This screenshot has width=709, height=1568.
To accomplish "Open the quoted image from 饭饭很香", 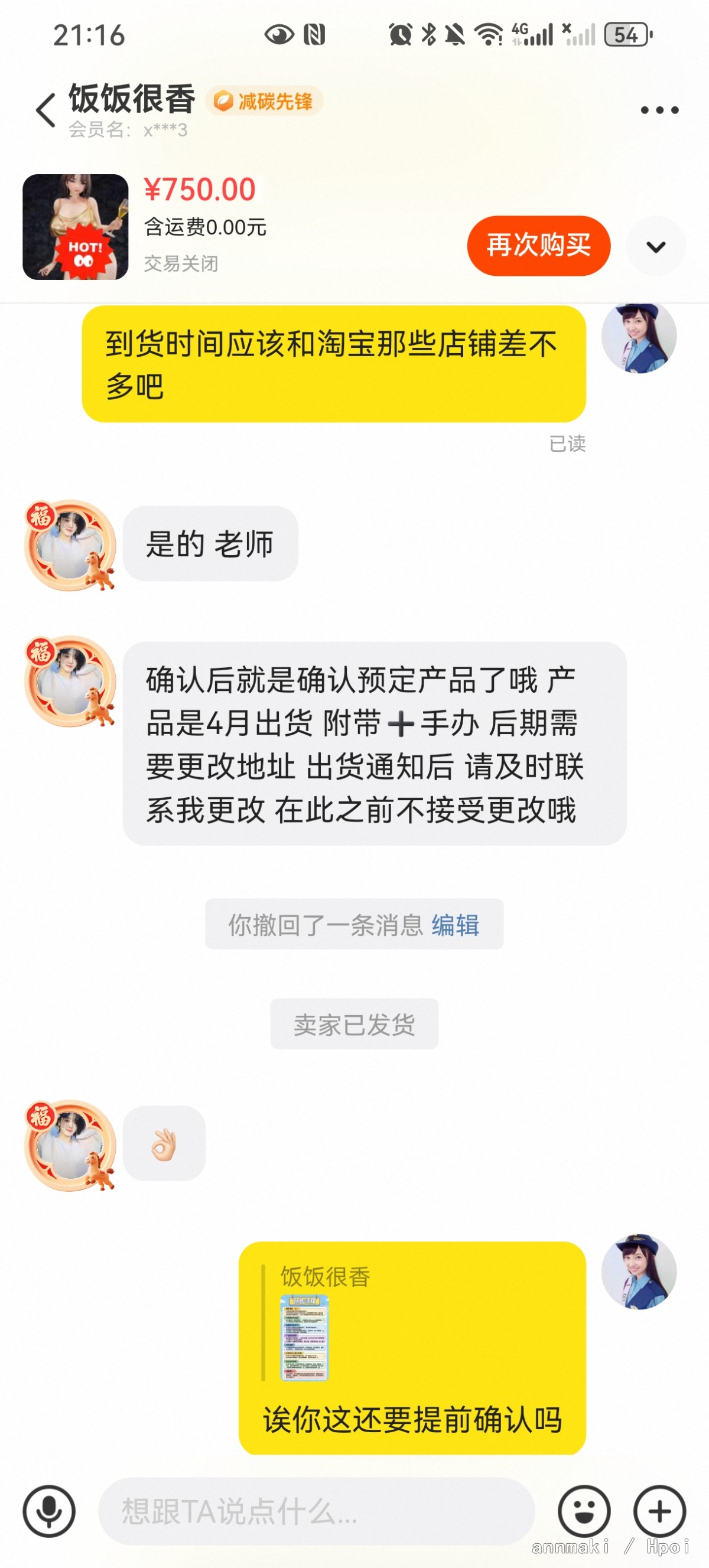I will (x=304, y=1337).
